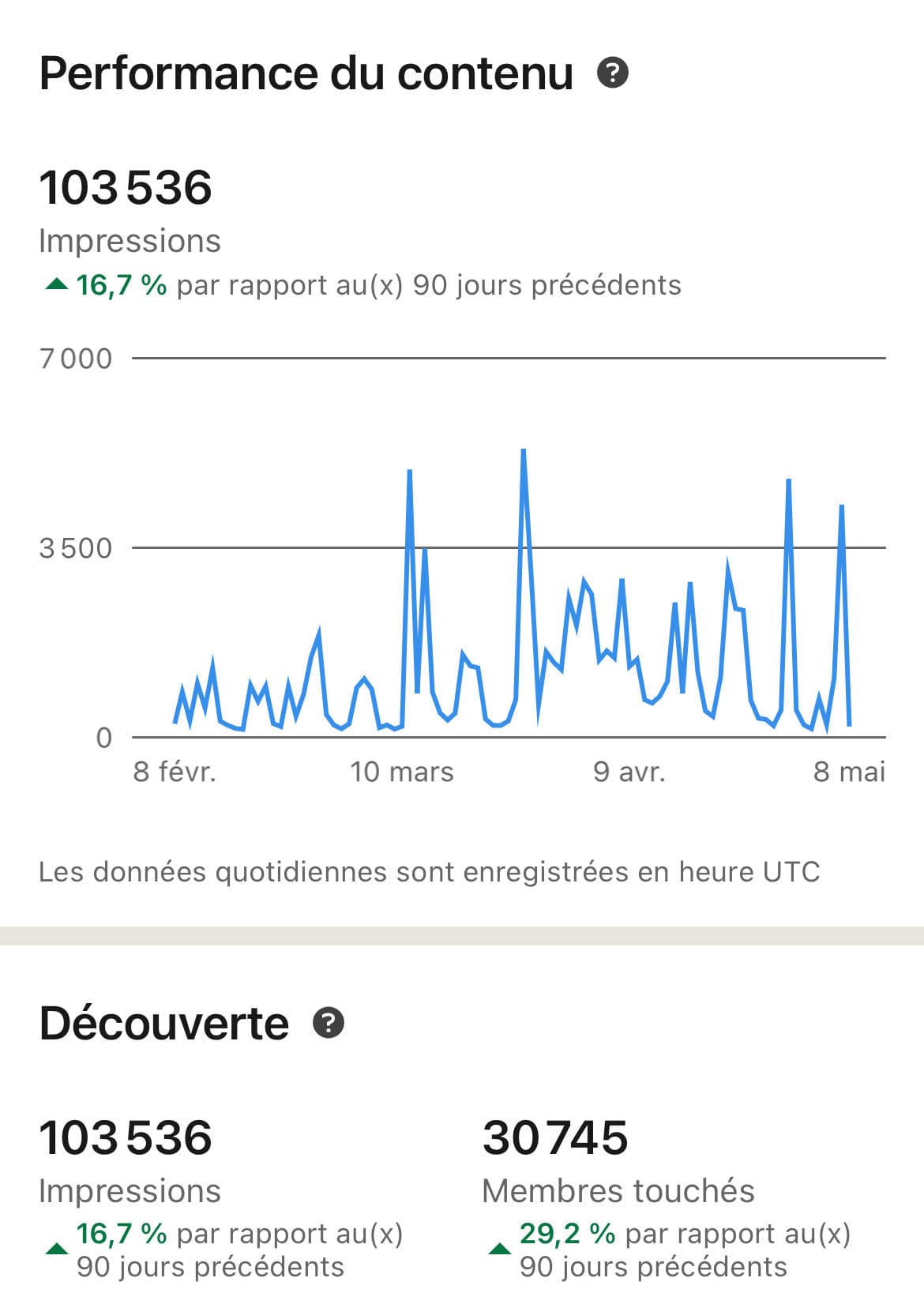
Task: Select the 3 500 axis value
Action: coord(75,547)
